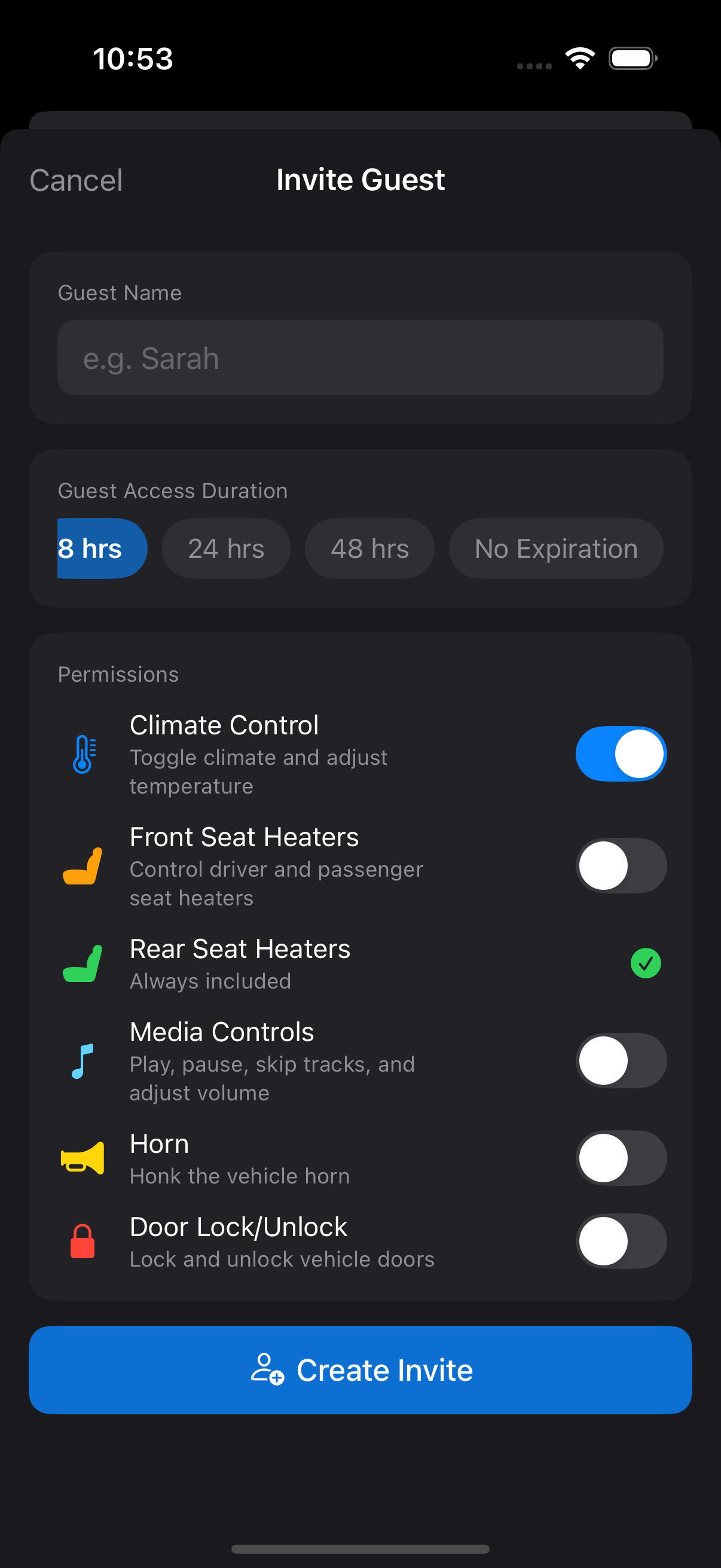This screenshot has height=1568, width=721.
Task: Click the green Rear Seat Heaters icon
Action: tap(81, 963)
